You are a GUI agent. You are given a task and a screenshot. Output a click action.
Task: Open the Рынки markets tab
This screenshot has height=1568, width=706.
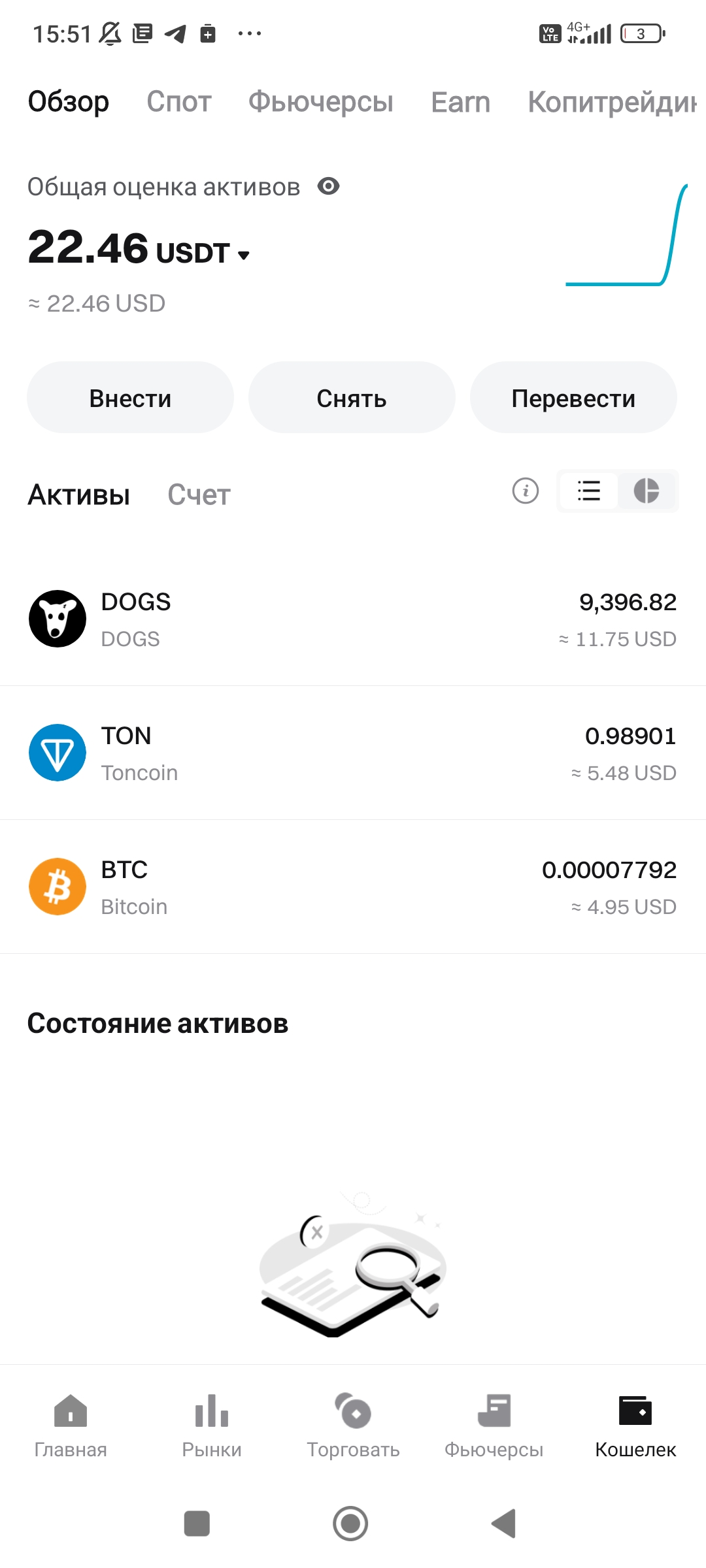pyautogui.click(x=212, y=1425)
